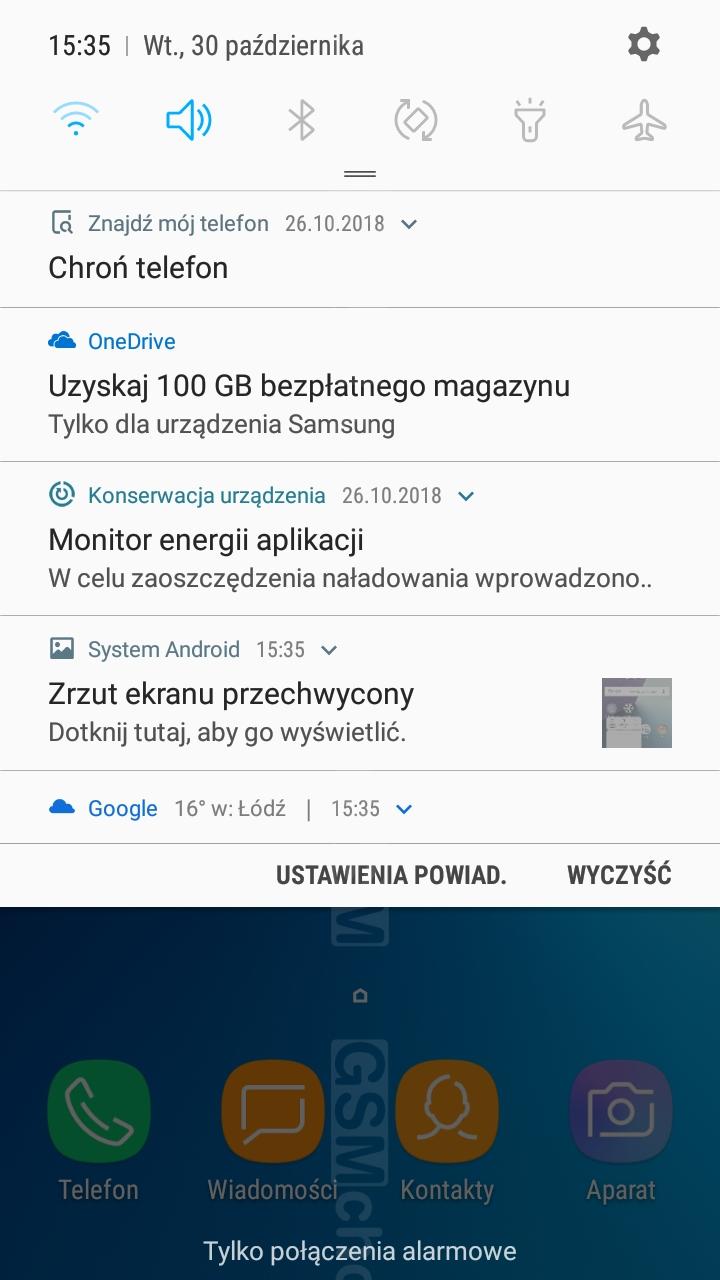The image size is (720, 1280).
Task: Toggle the sound mode quick setting
Action: (188, 121)
